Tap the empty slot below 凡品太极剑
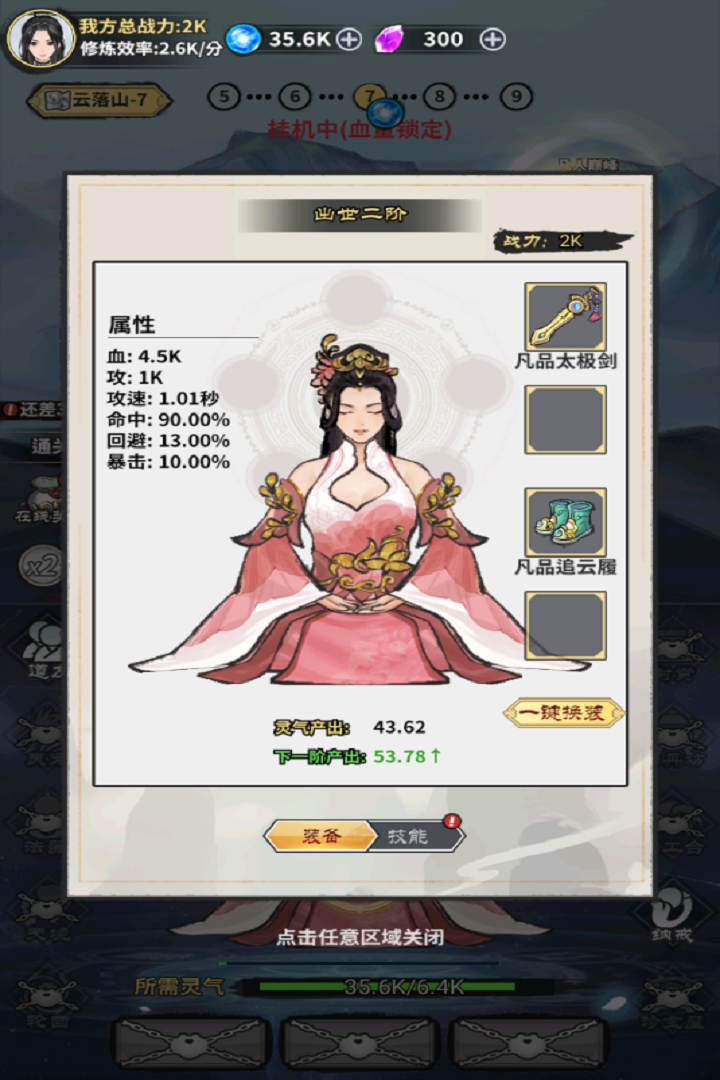 (565, 420)
